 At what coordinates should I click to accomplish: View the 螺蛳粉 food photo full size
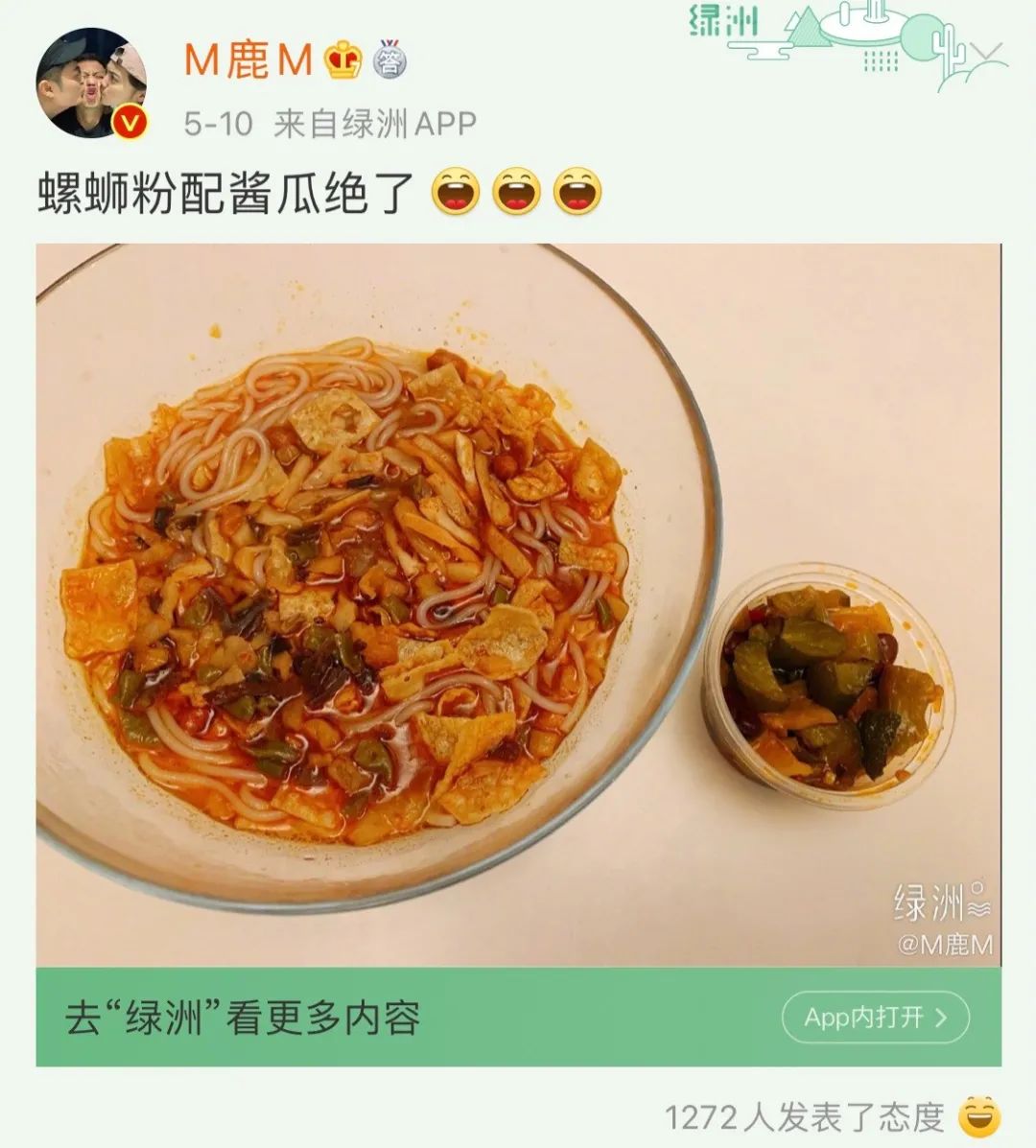point(518,605)
